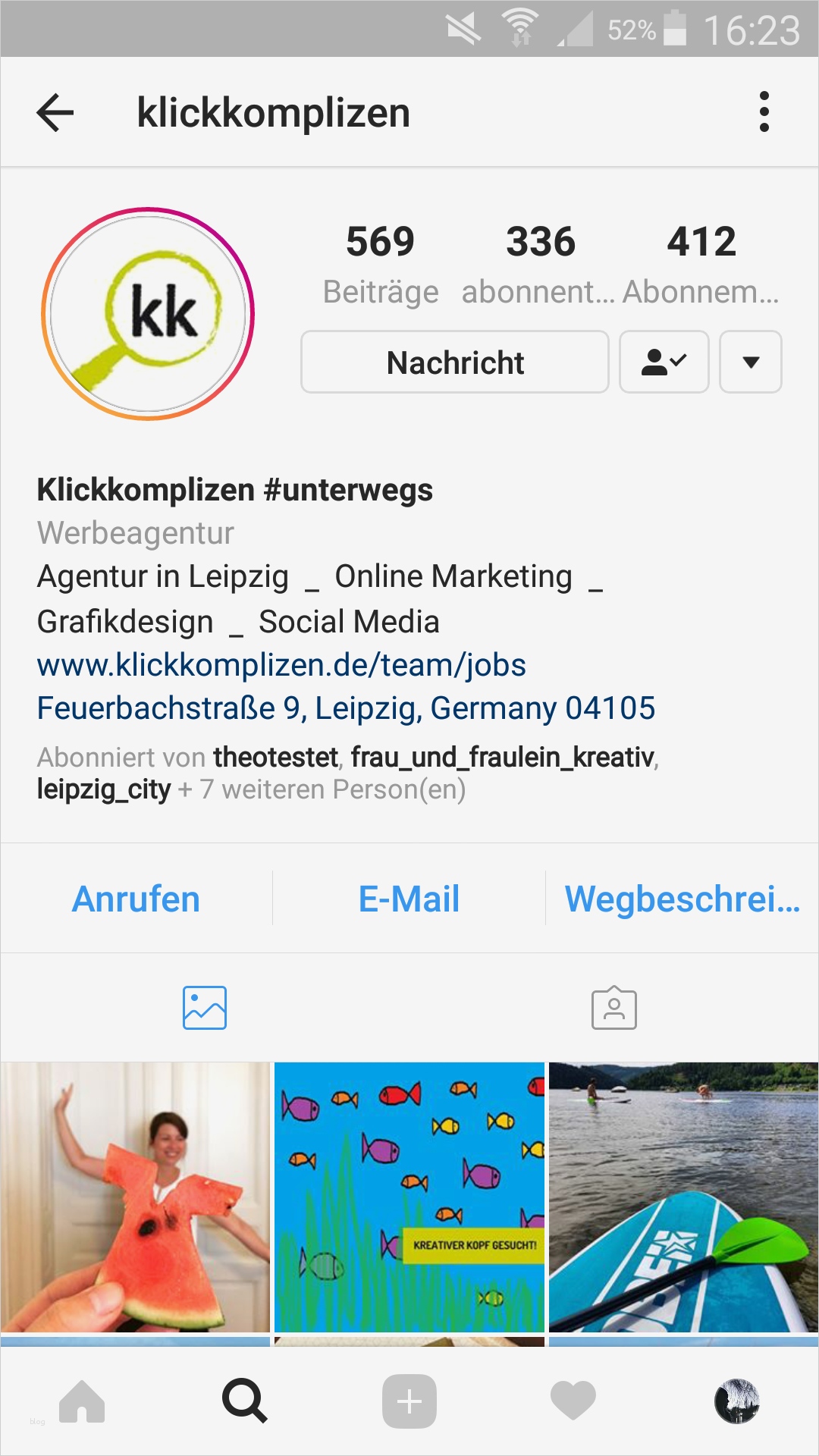This screenshot has height=1456, width=819.
Task: Switch to the tagged photos tab
Action: click(x=614, y=1008)
